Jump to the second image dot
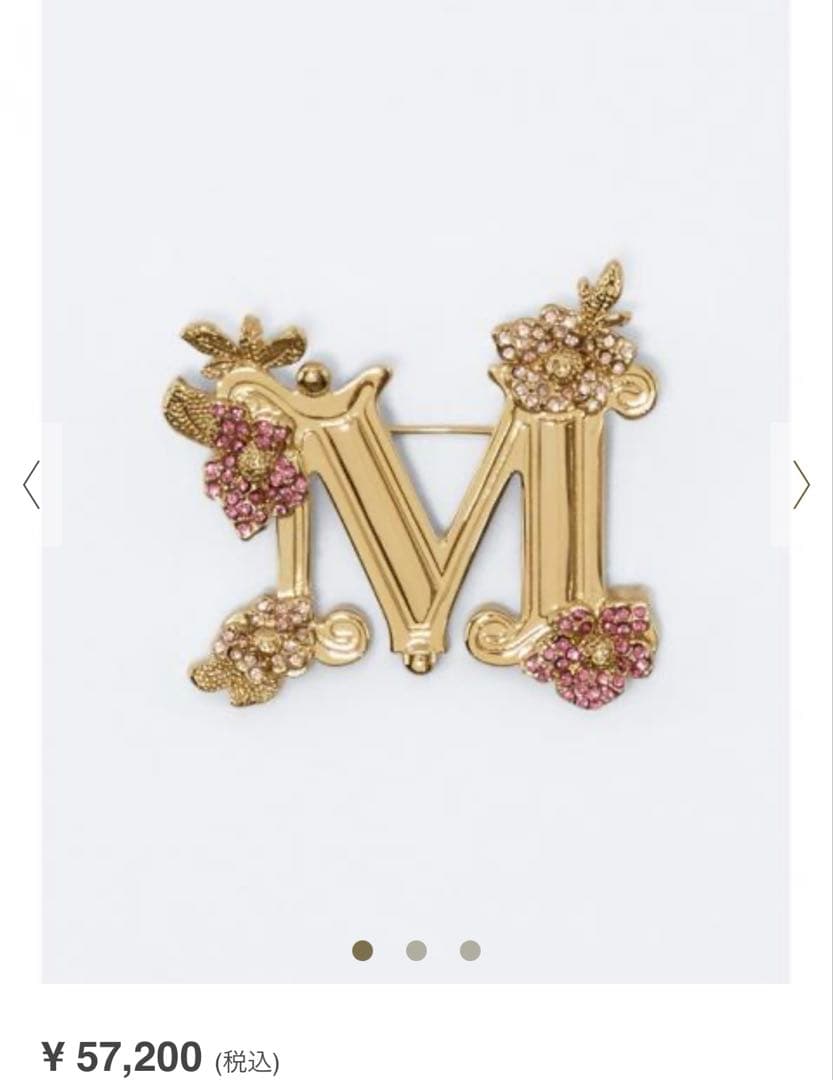Screen dimensions: 833x1080 417,950
